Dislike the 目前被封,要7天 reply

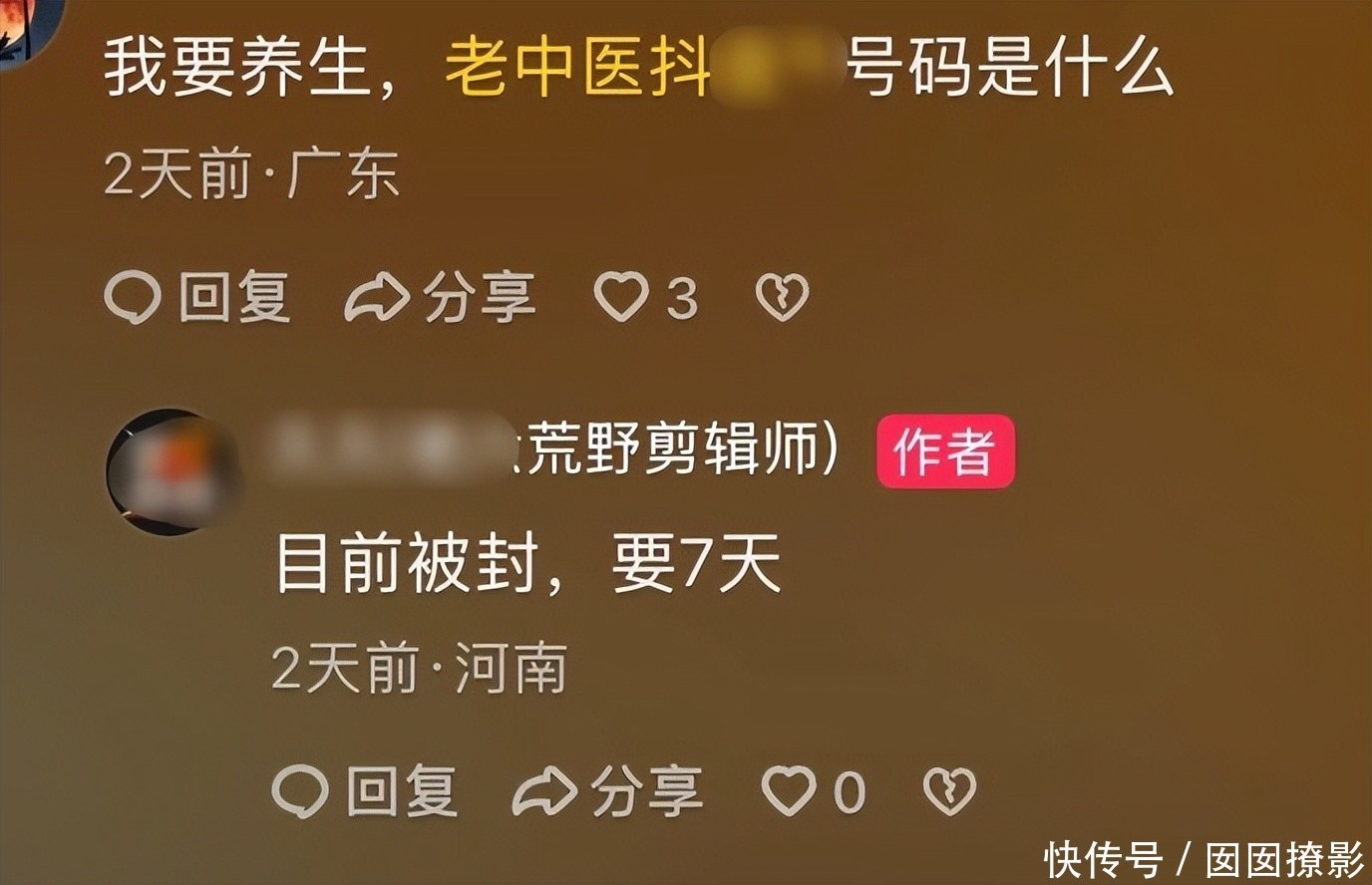pos(949,791)
